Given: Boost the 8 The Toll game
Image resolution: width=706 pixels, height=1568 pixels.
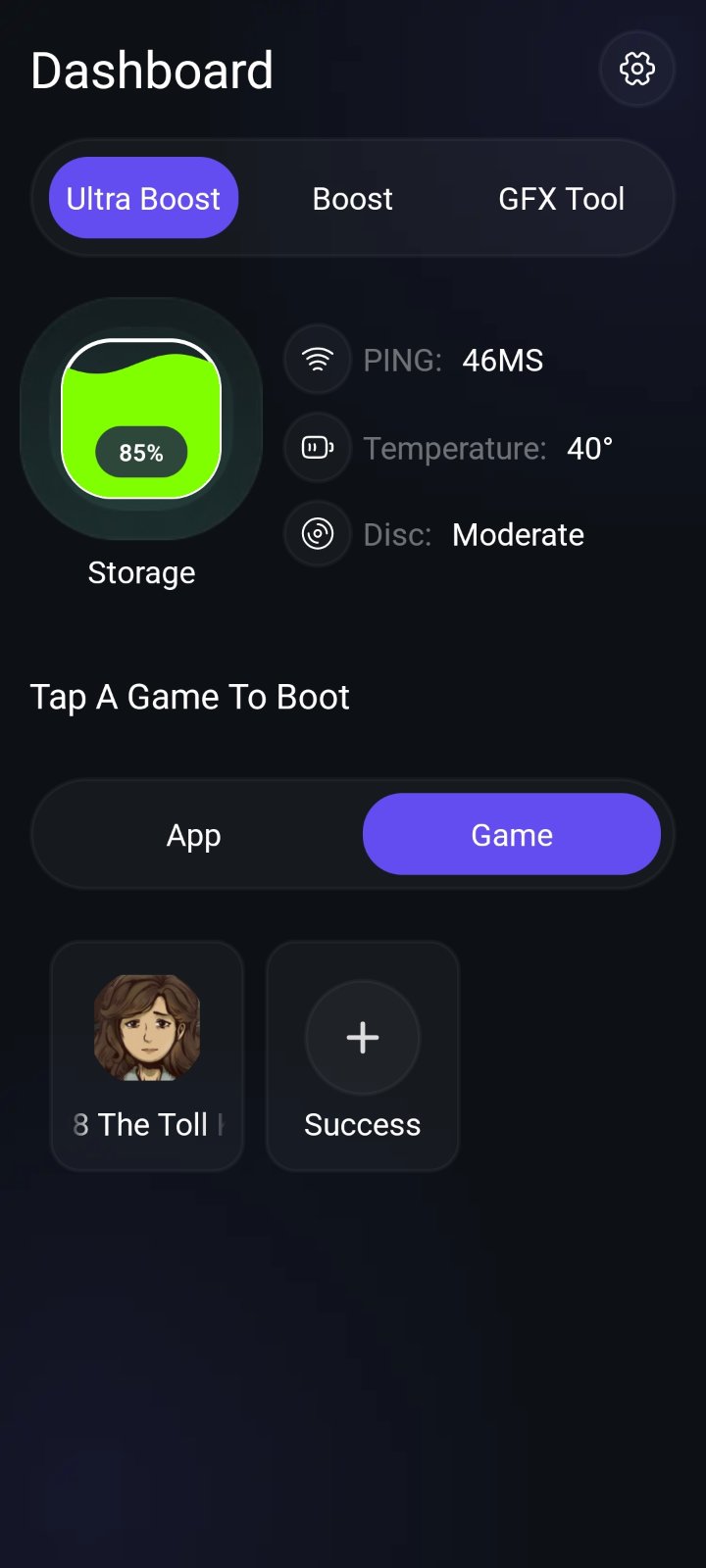Looking at the screenshot, I should pyautogui.click(x=147, y=1055).
